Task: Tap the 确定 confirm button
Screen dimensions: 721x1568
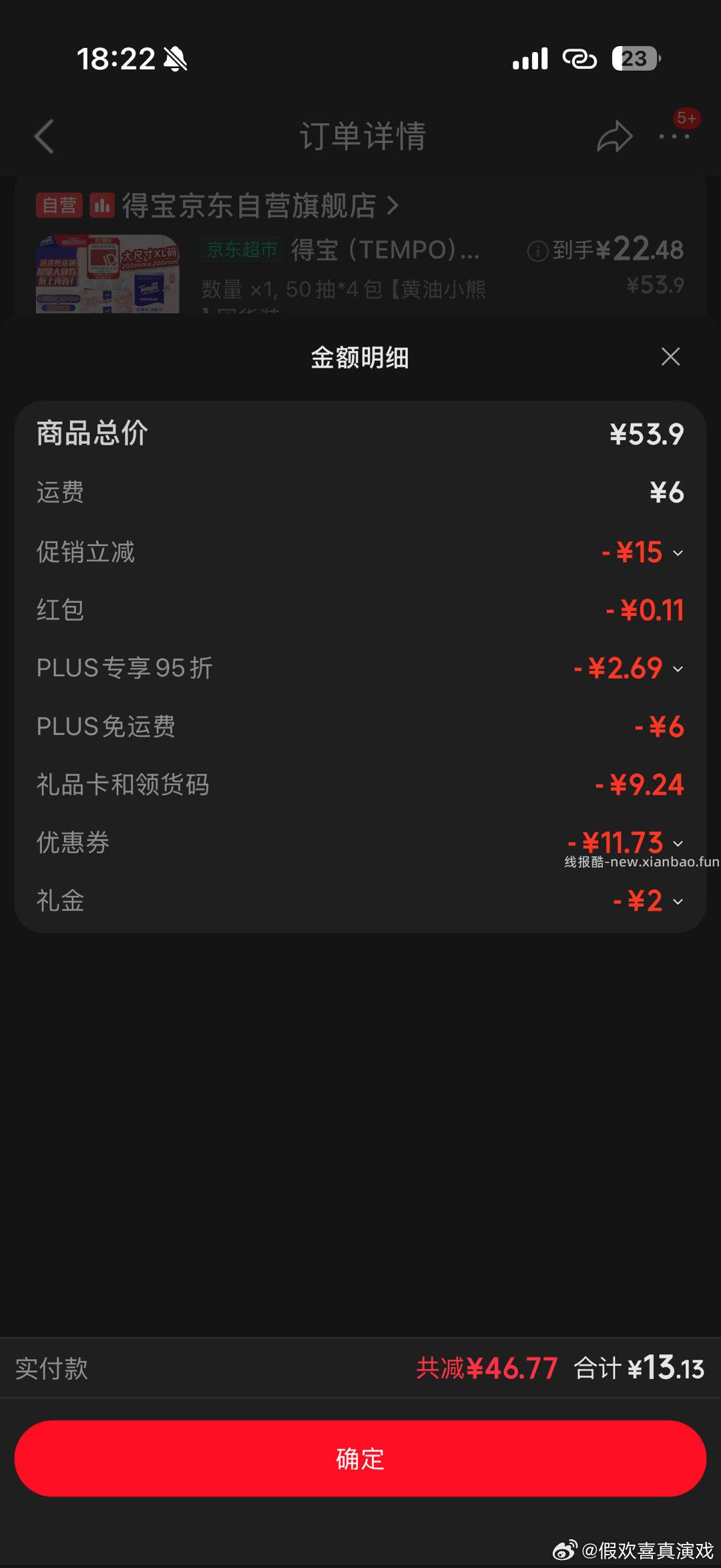Action: pos(360,1460)
